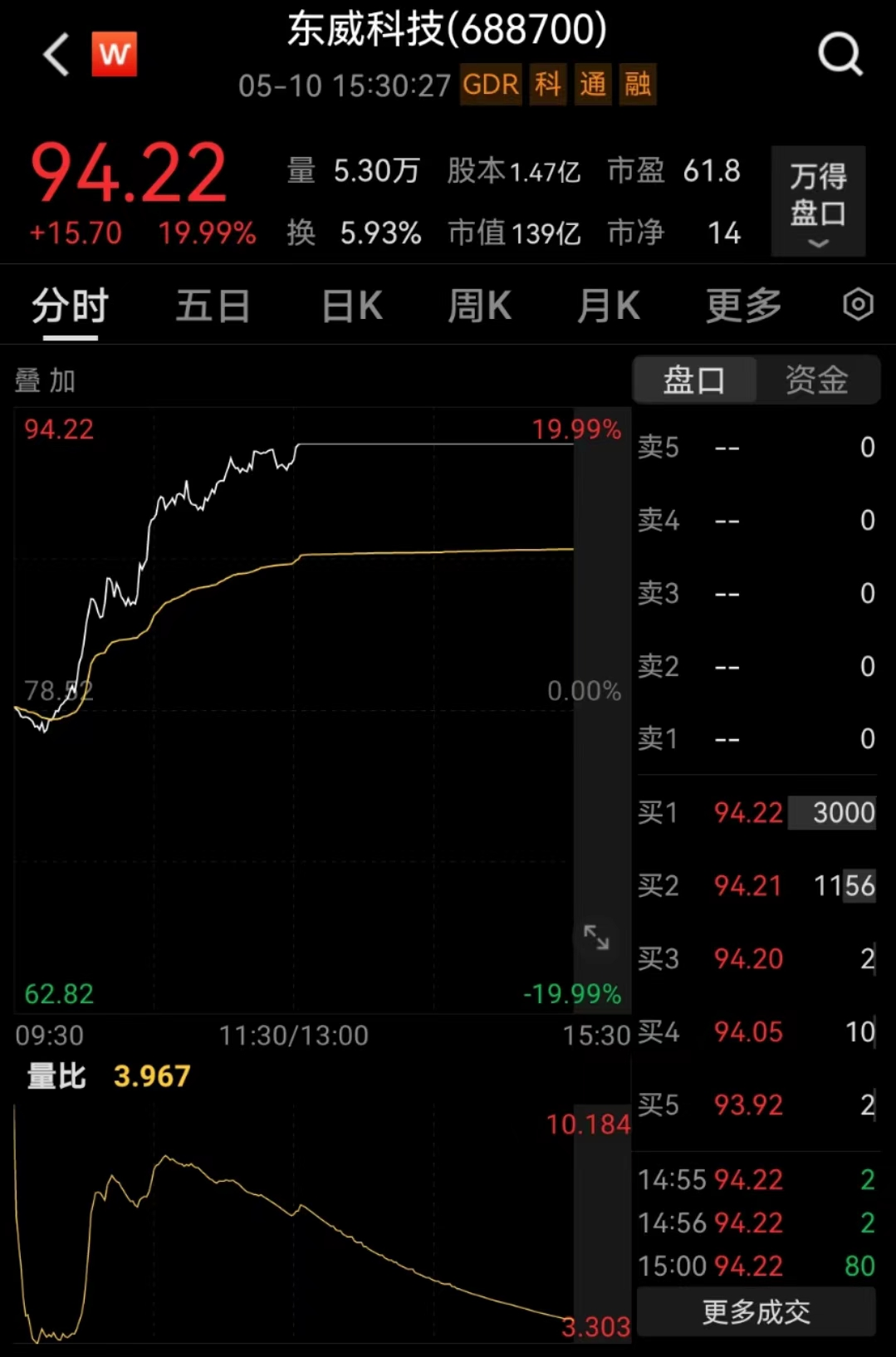Tap 叠加 to overlay another index
Image resolution: width=896 pixels, height=1357 pixels.
(46, 381)
